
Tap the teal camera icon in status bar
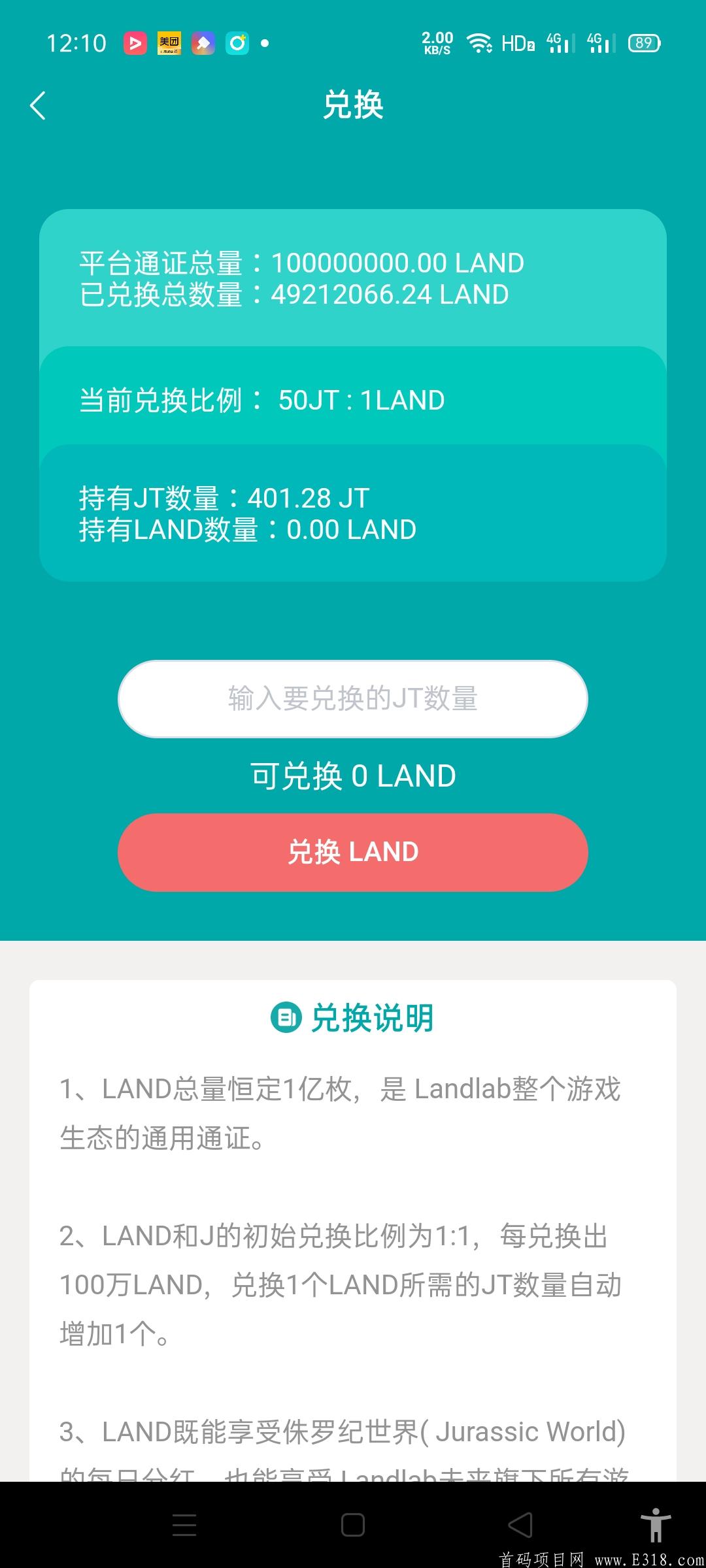click(237, 42)
